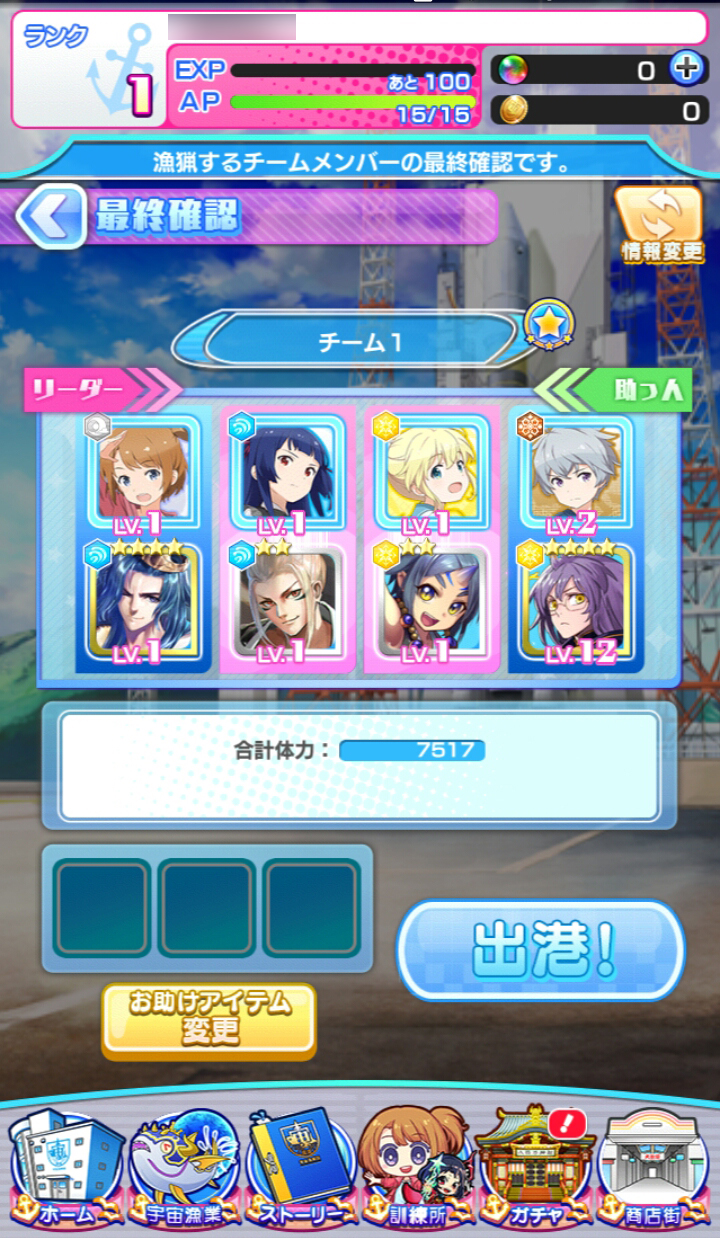Open the 宇宙漁業 tab
This screenshot has width=720, height=1238.
(184, 1168)
